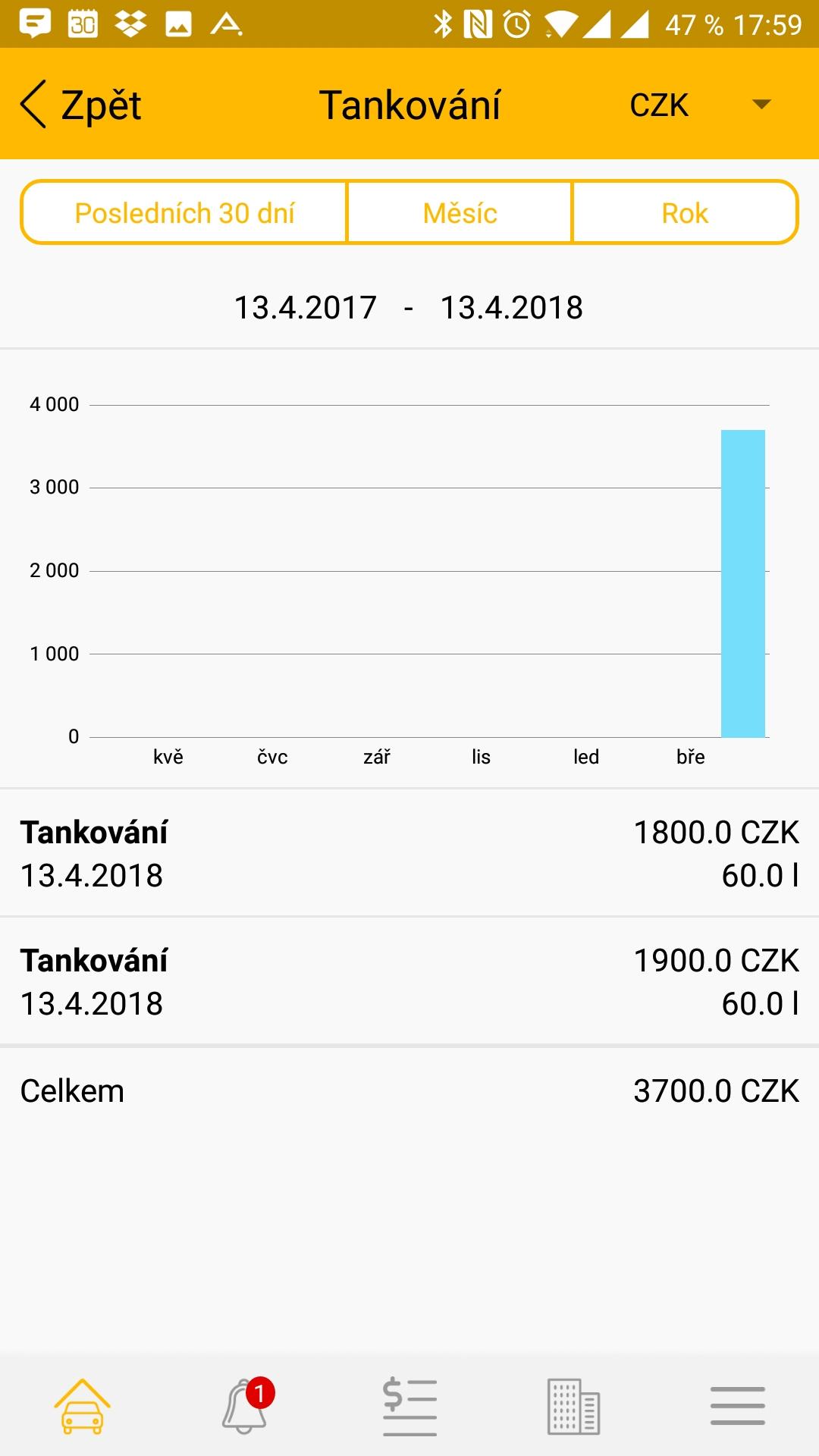
Task: Open the hamburger menu tab
Action: pos(737,1406)
